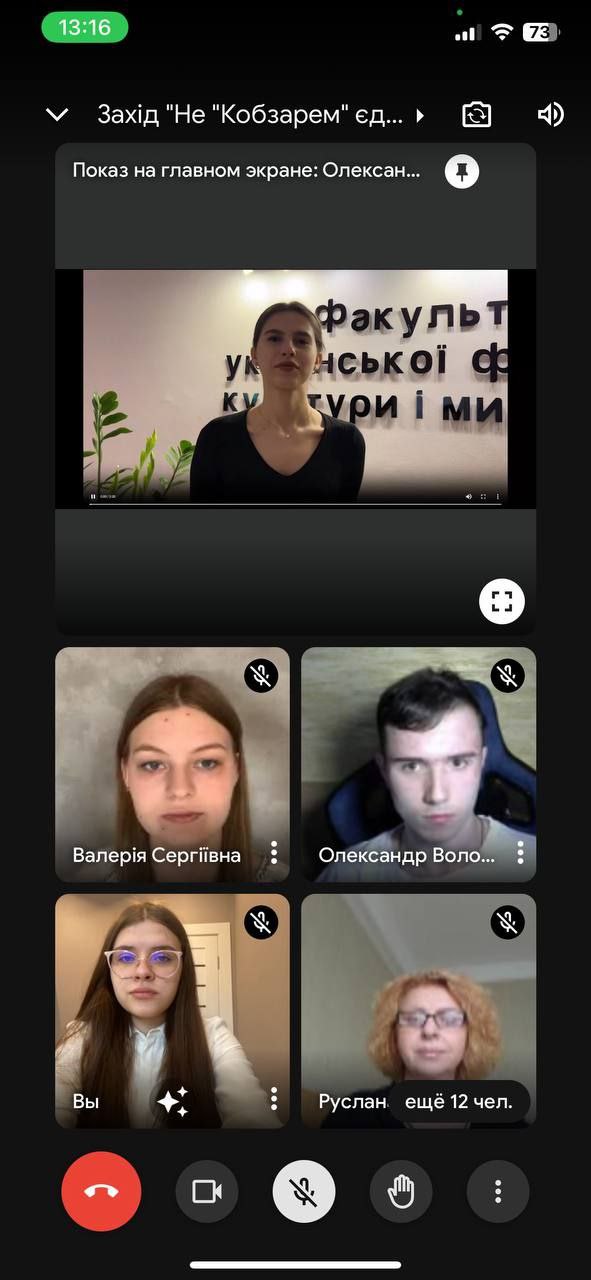Hang up the call
This screenshot has width=591, height=1280.
(x=101, y=1191)
